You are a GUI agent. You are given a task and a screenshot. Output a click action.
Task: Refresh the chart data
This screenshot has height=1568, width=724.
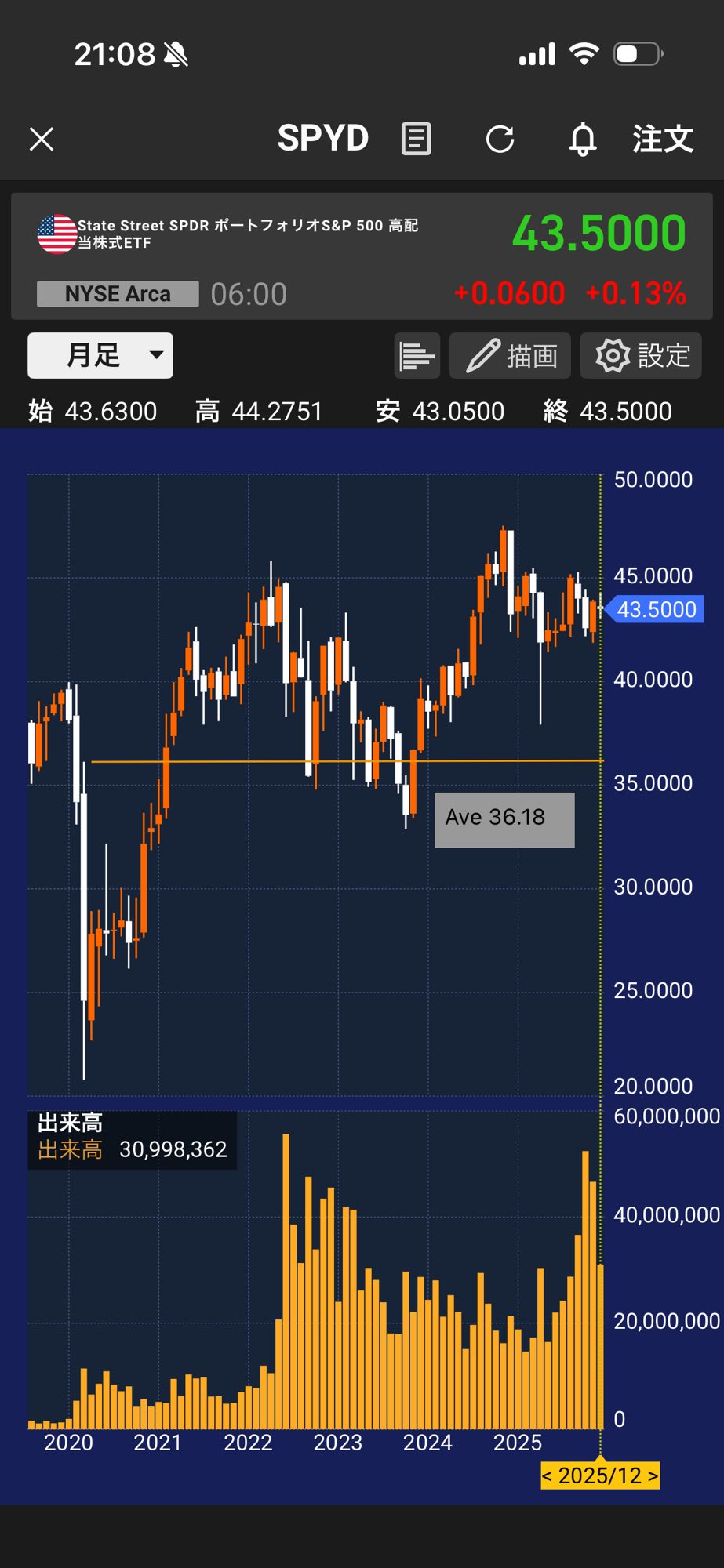point(500,140)
